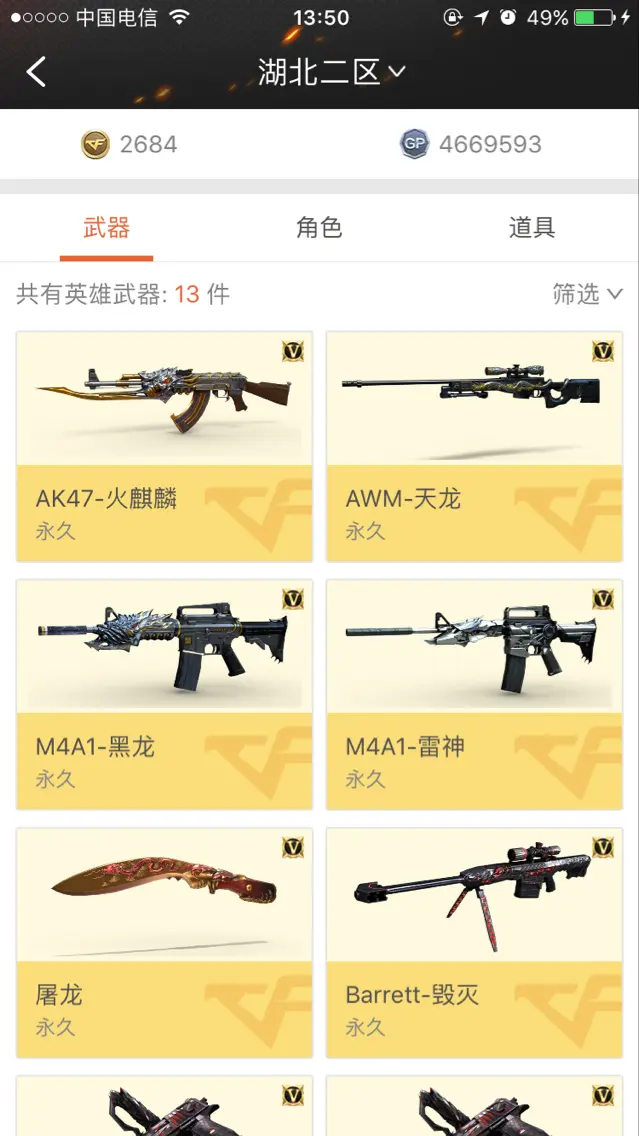The image size is (639, 1136).
Task: View the M4A1-雷神 weapon card
Action: click(474, 694)
